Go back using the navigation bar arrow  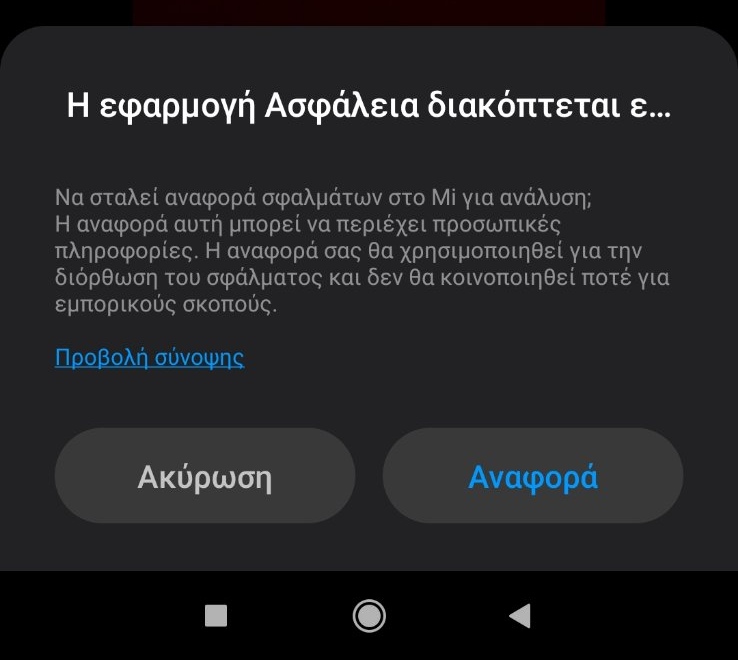pos(519,616)
